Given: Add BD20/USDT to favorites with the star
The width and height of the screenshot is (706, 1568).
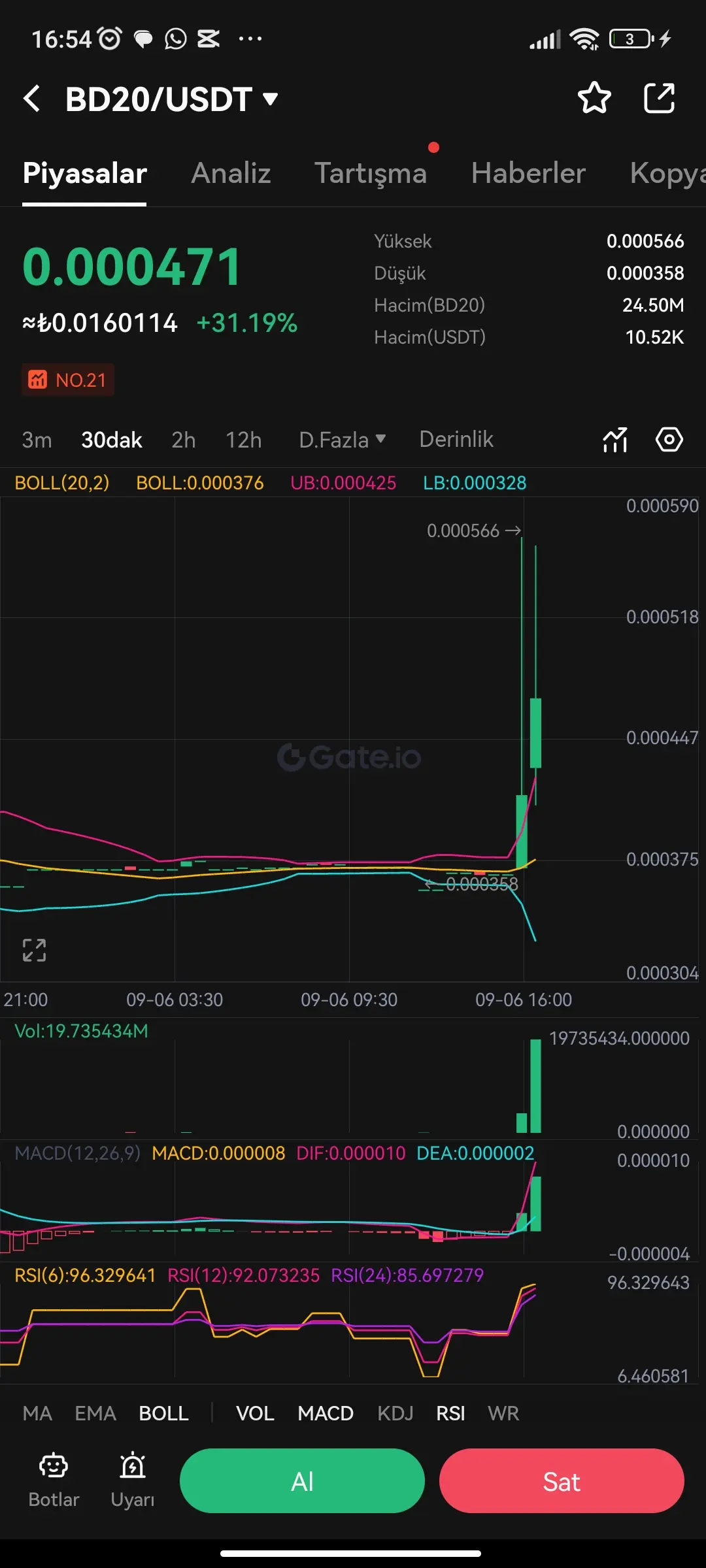Looking at the screenshot, I should (594, 98).
